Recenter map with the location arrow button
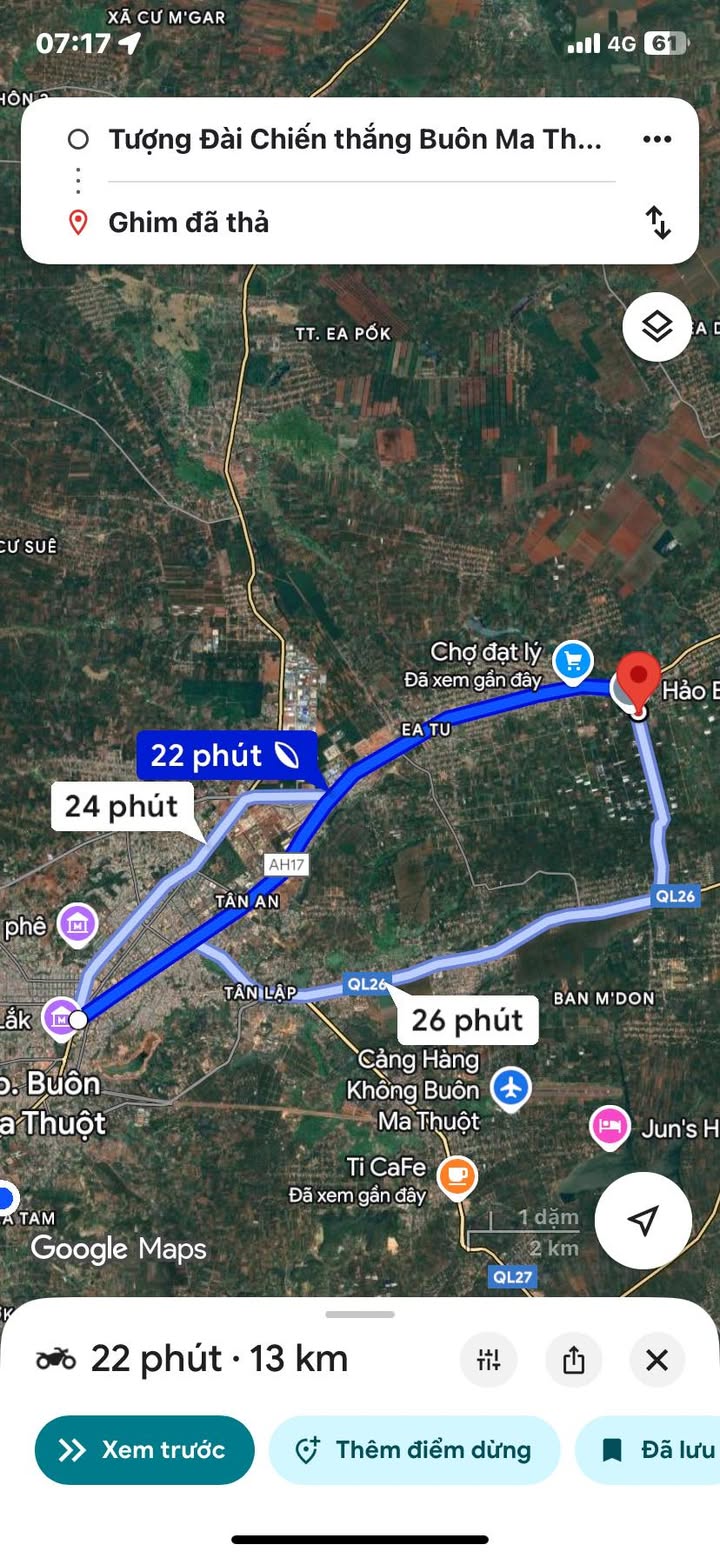Image resolution: width=720 pixels, height=1558 pixels. point(643,1220)
